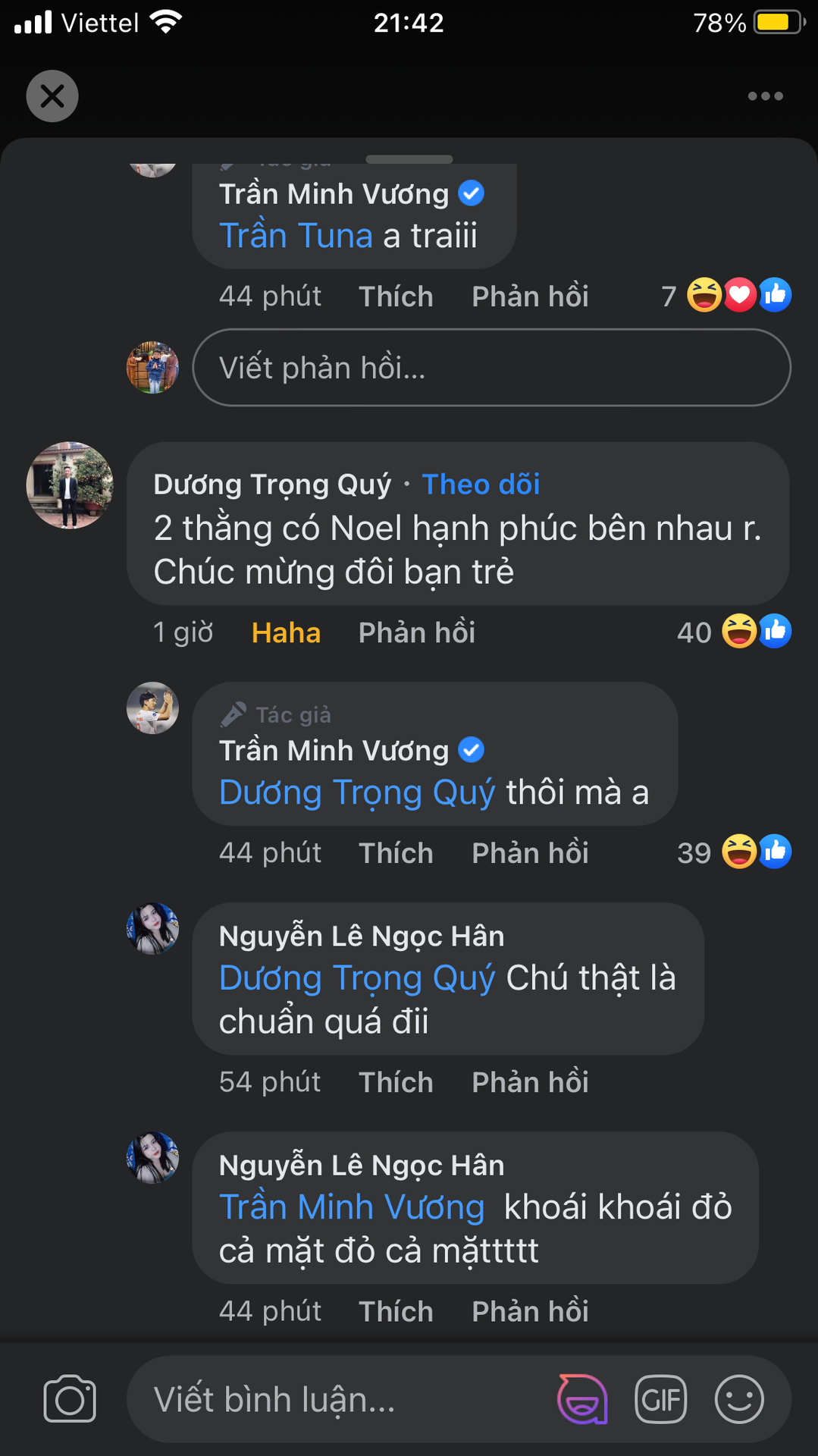
Task: Reply to the 'thôi mà a' comment
Action: pyautogui.click(x=530, y=853)
